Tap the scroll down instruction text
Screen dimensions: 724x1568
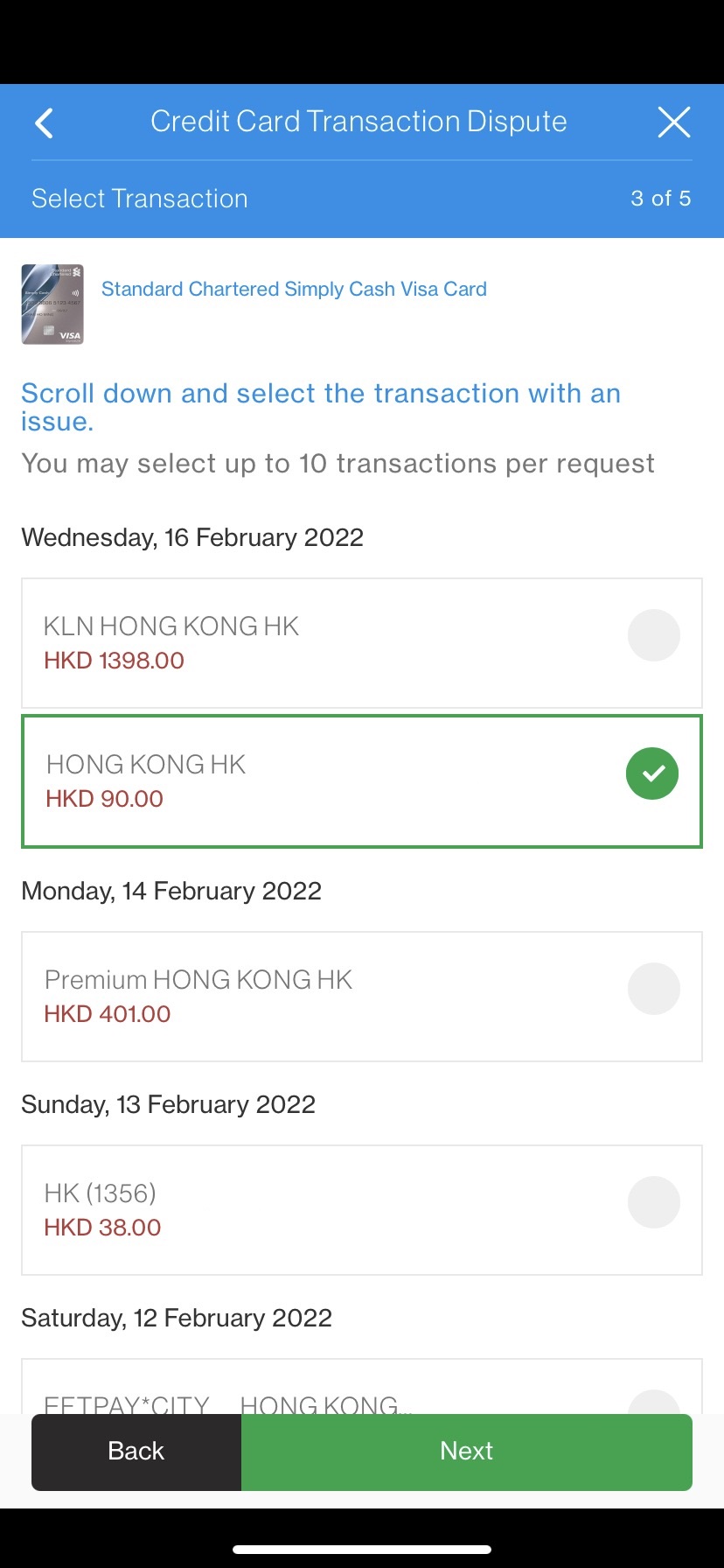click(320, 407)
